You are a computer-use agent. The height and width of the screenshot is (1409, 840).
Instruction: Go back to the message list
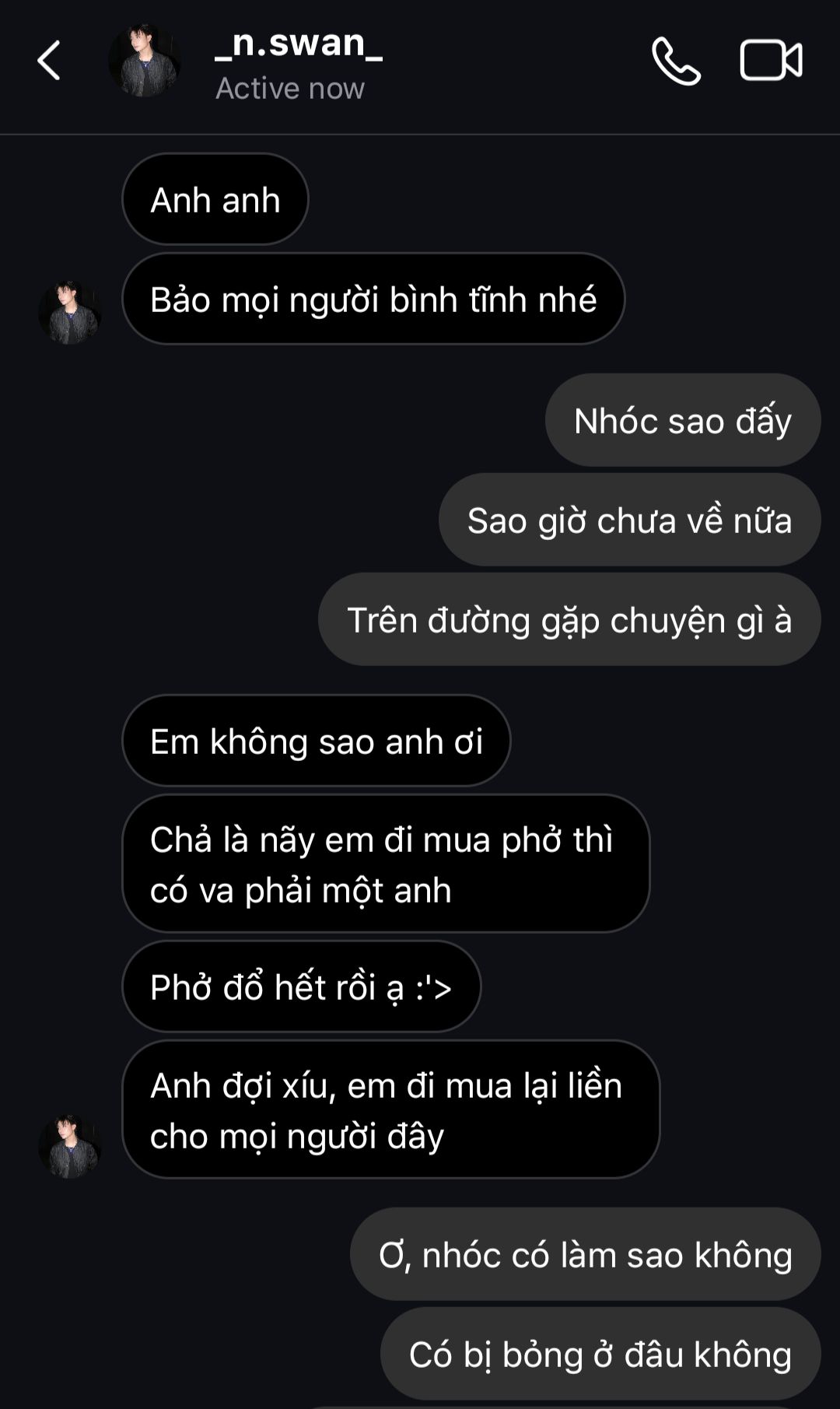[49, 61]
